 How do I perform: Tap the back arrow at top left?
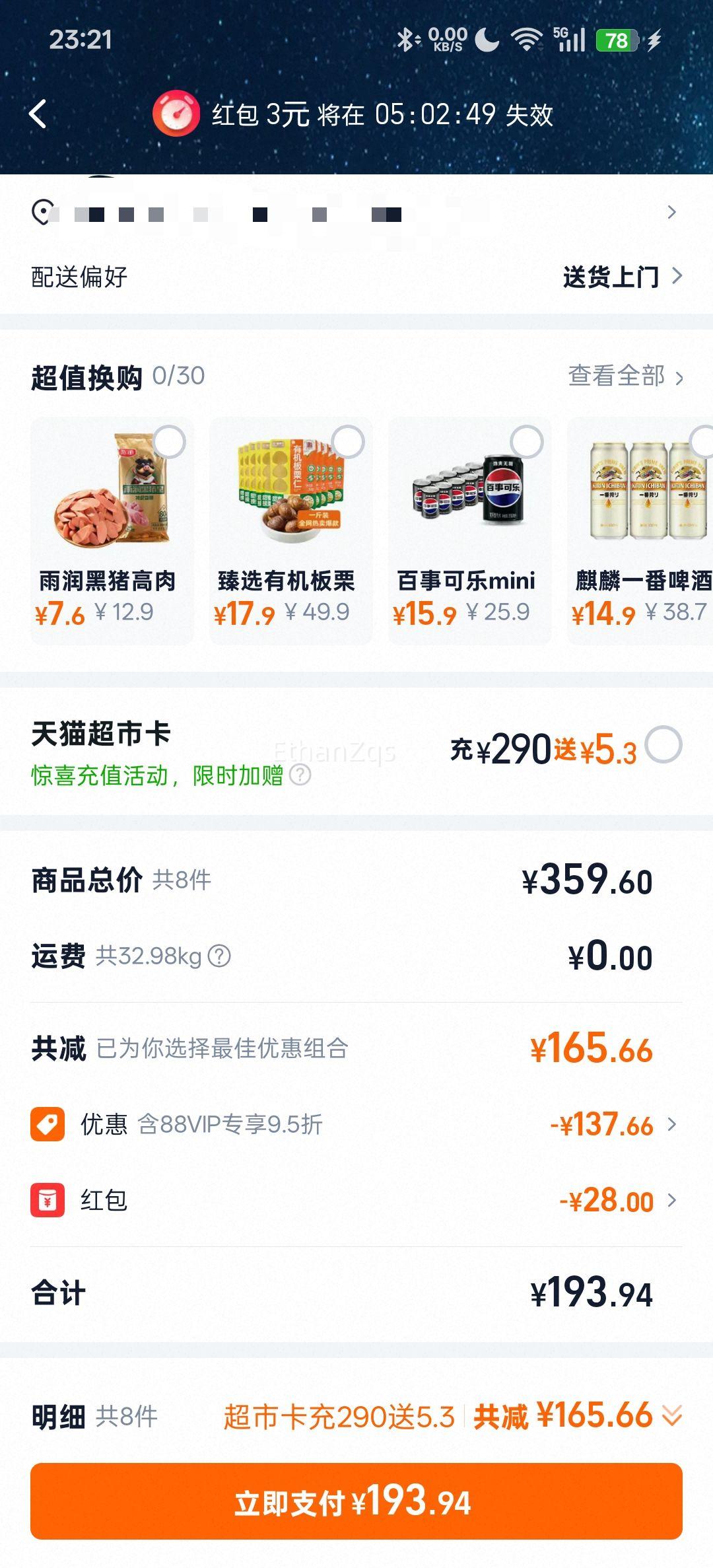38,114
